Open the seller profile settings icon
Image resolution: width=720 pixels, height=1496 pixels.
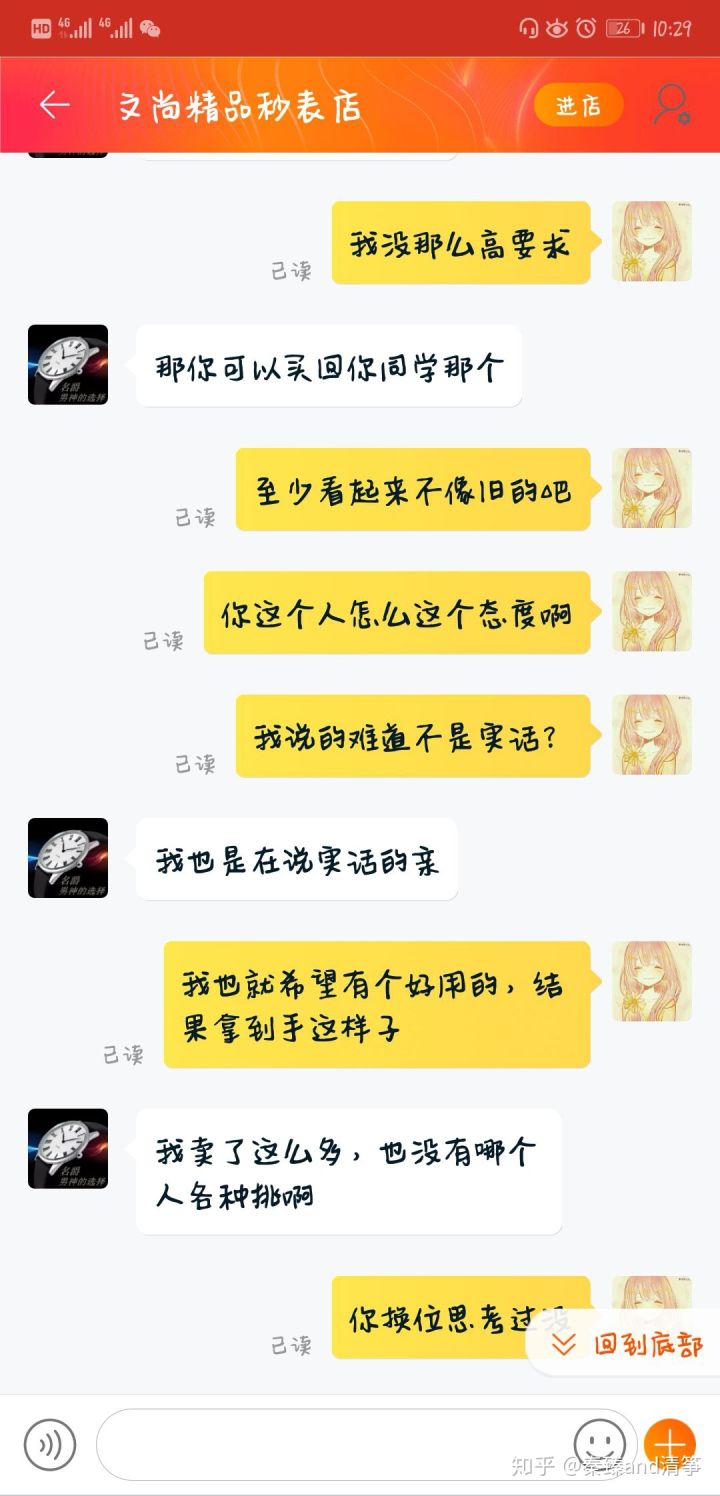pos(671,105)
